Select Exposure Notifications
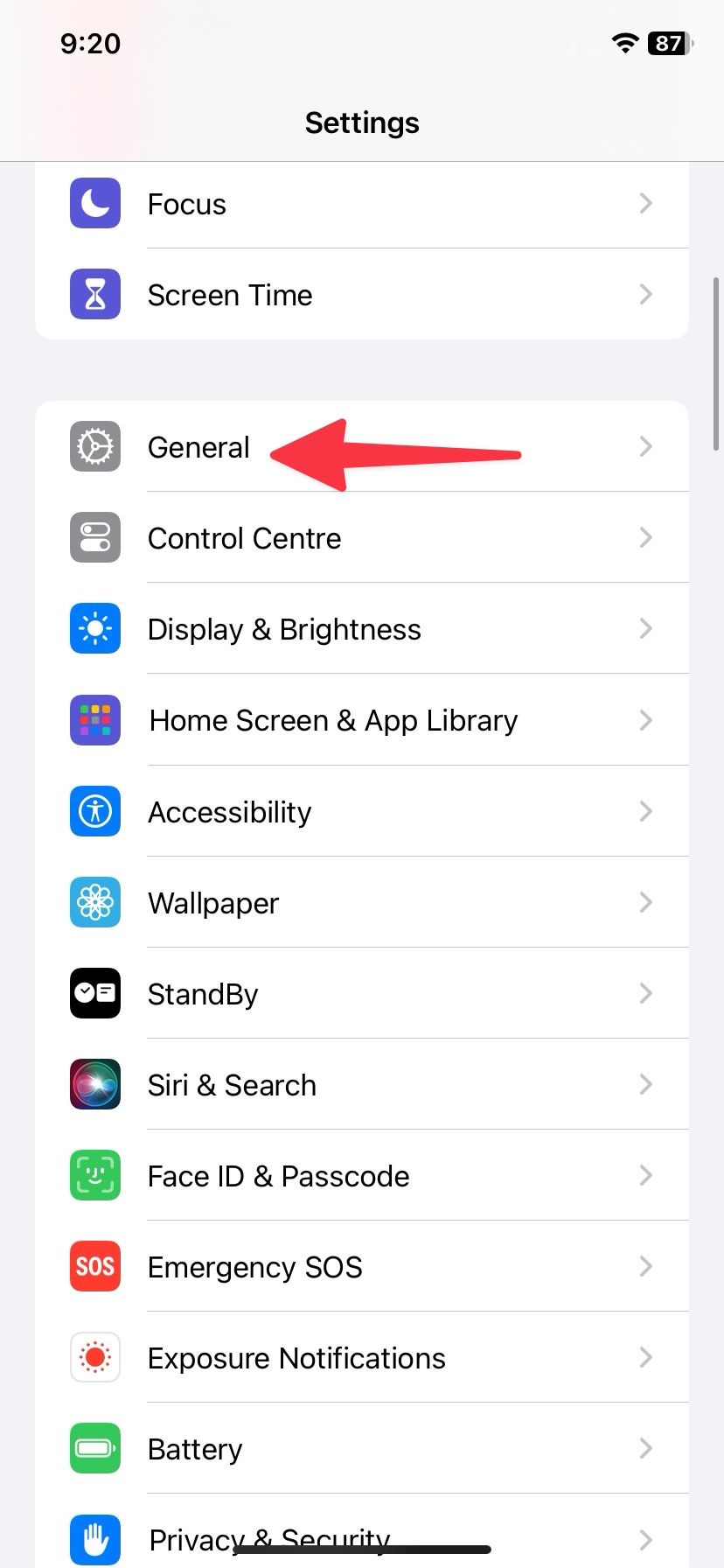 pos(361,1358)
